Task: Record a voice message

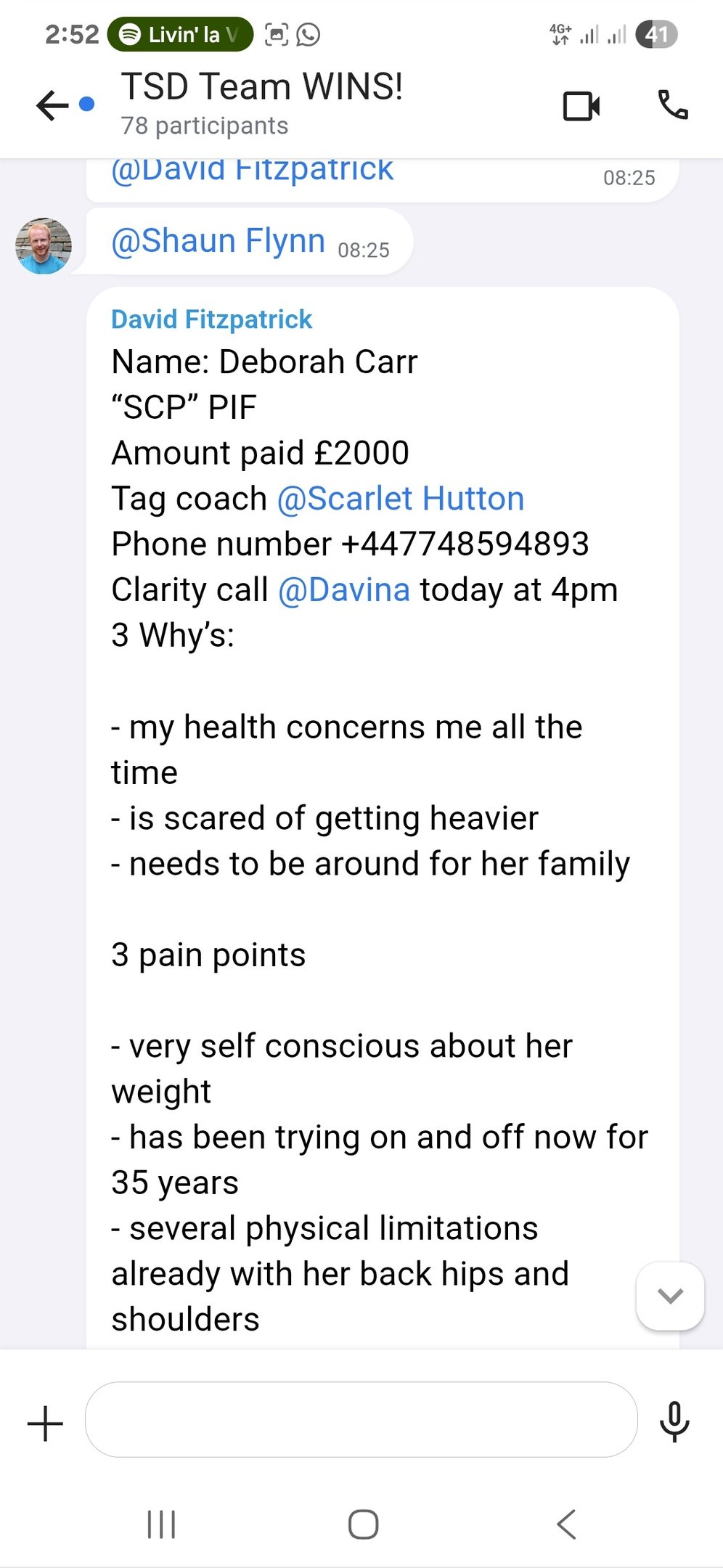Action: point(674,1421)
